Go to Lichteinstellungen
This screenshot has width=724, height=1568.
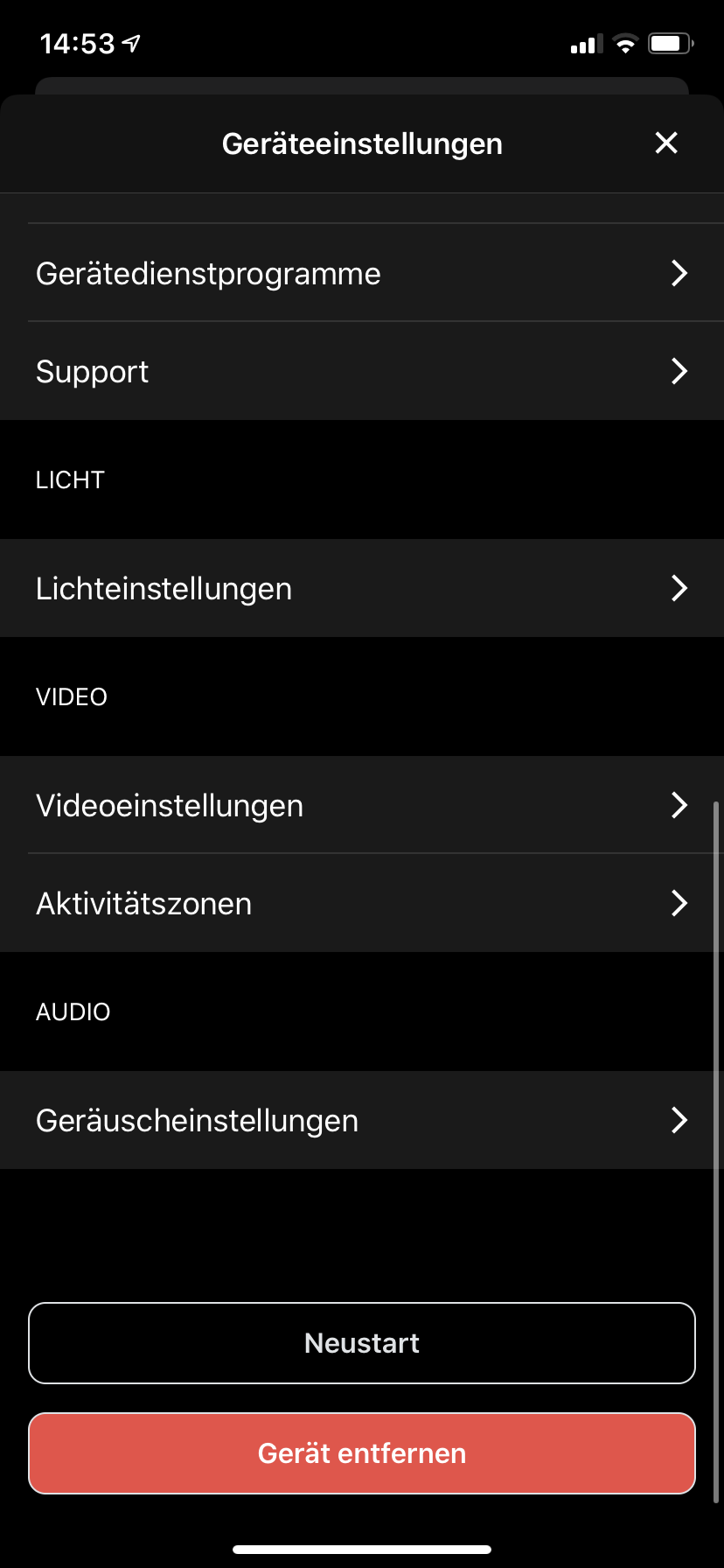(x=362, y=588)
